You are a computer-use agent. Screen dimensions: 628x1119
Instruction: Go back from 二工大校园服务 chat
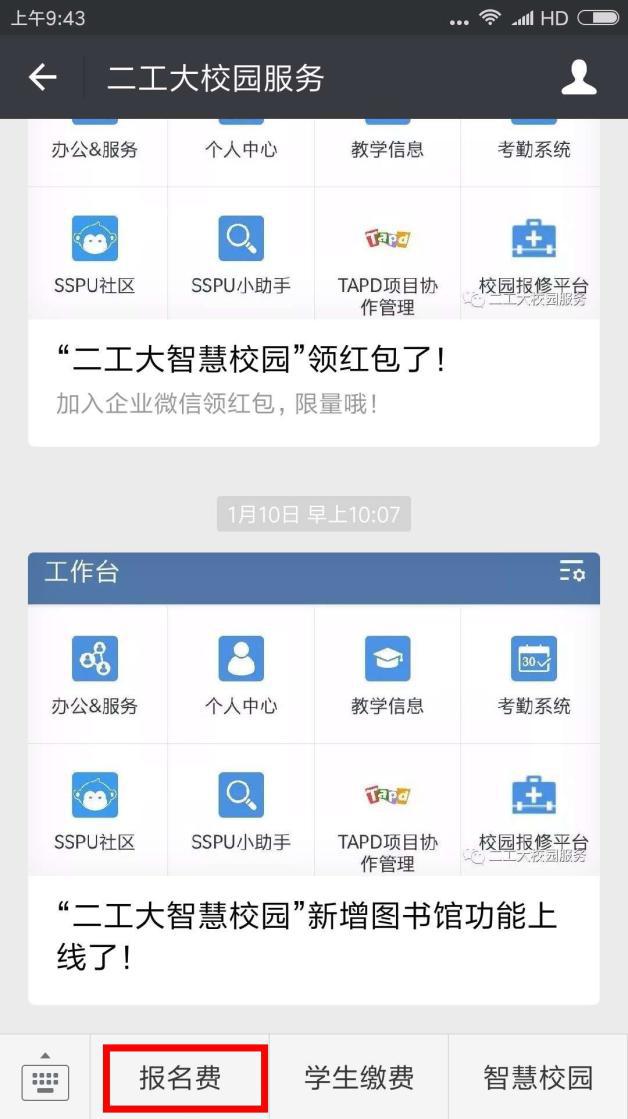pyautogui.click(x=42, y=77)
